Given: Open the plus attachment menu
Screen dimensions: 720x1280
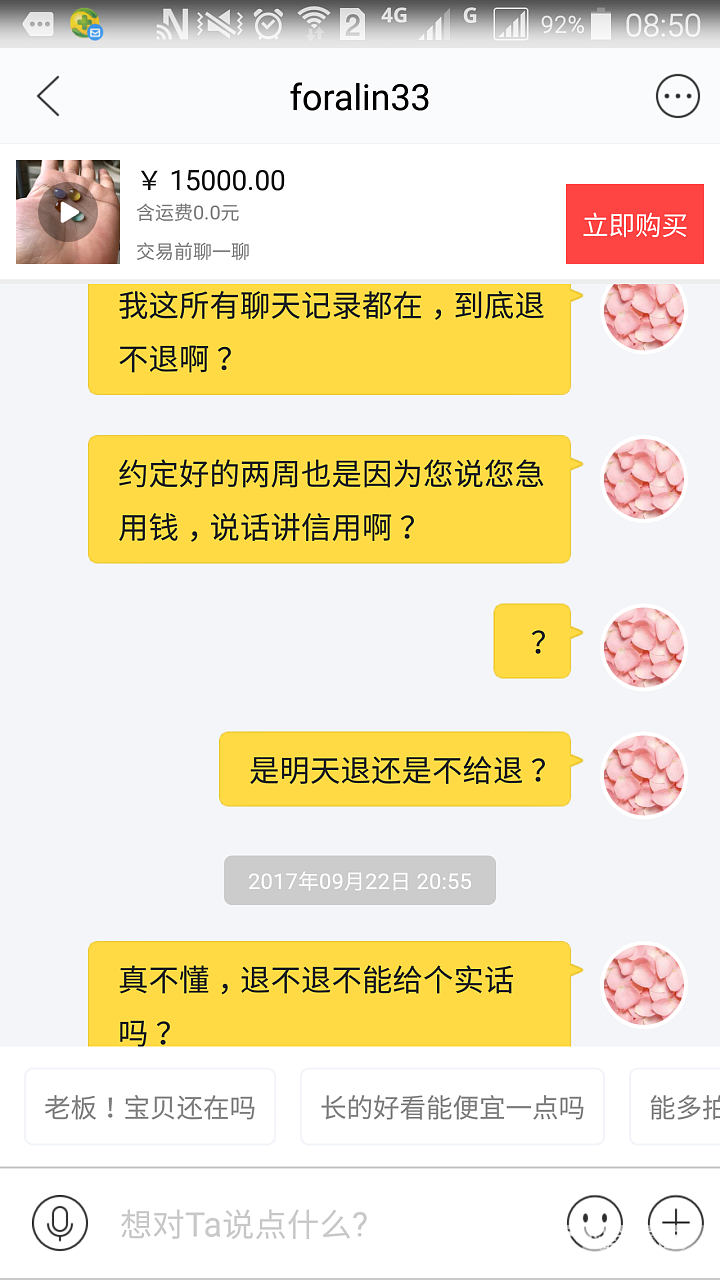Looking at the screenshot, I should pos(676,1222).
